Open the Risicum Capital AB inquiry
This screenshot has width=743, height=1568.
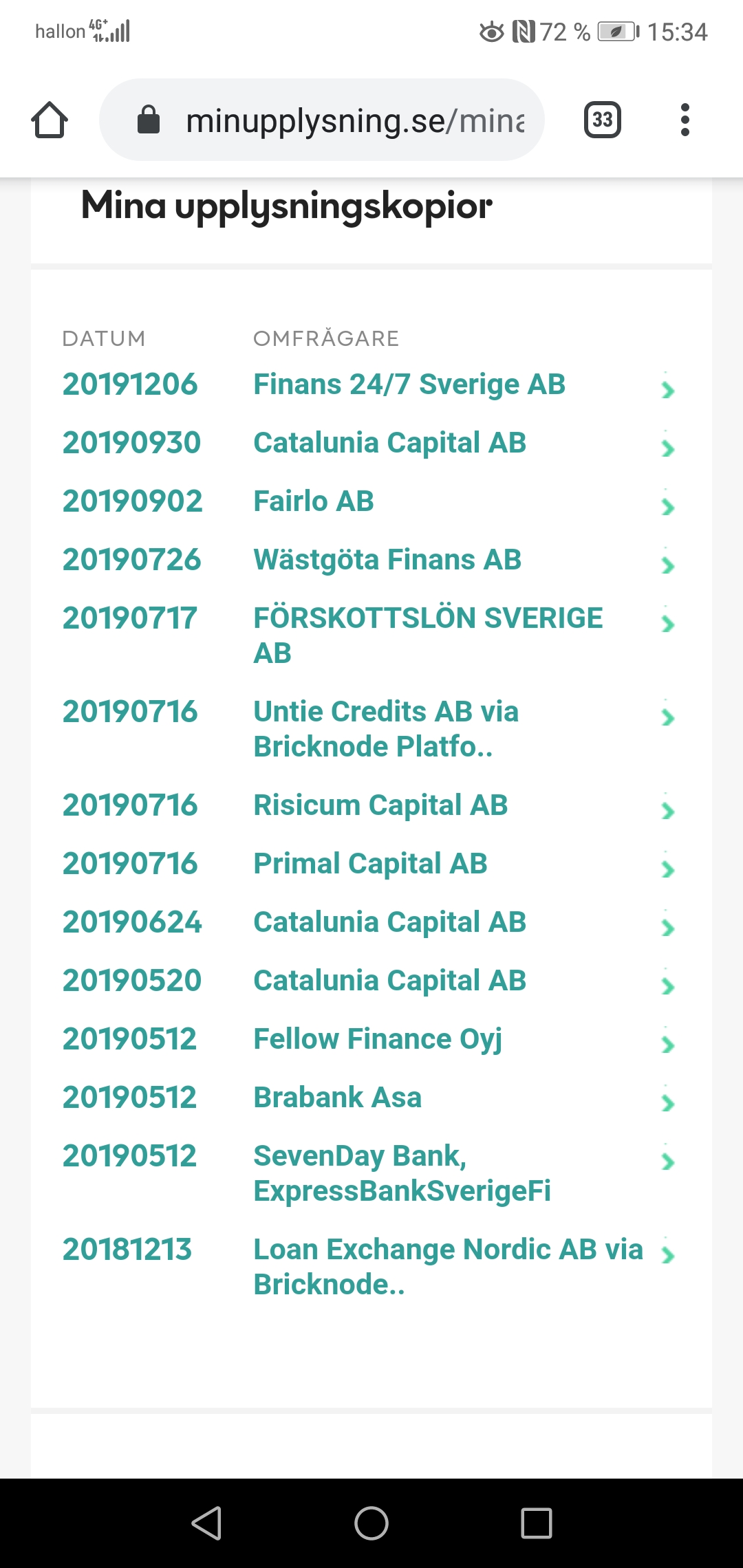click(x=380, y=805)
